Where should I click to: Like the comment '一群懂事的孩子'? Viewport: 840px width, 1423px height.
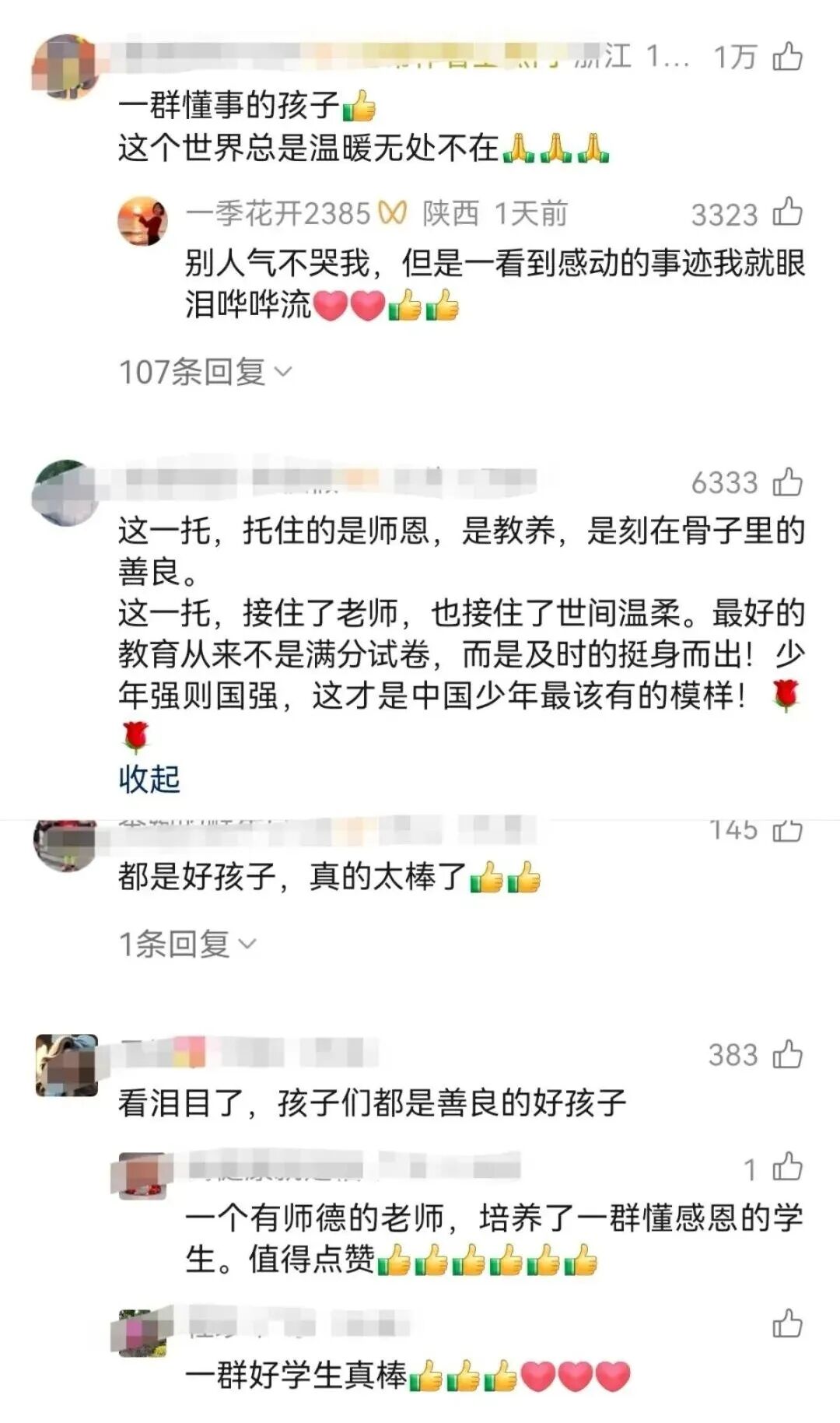[x=787, y=56]
